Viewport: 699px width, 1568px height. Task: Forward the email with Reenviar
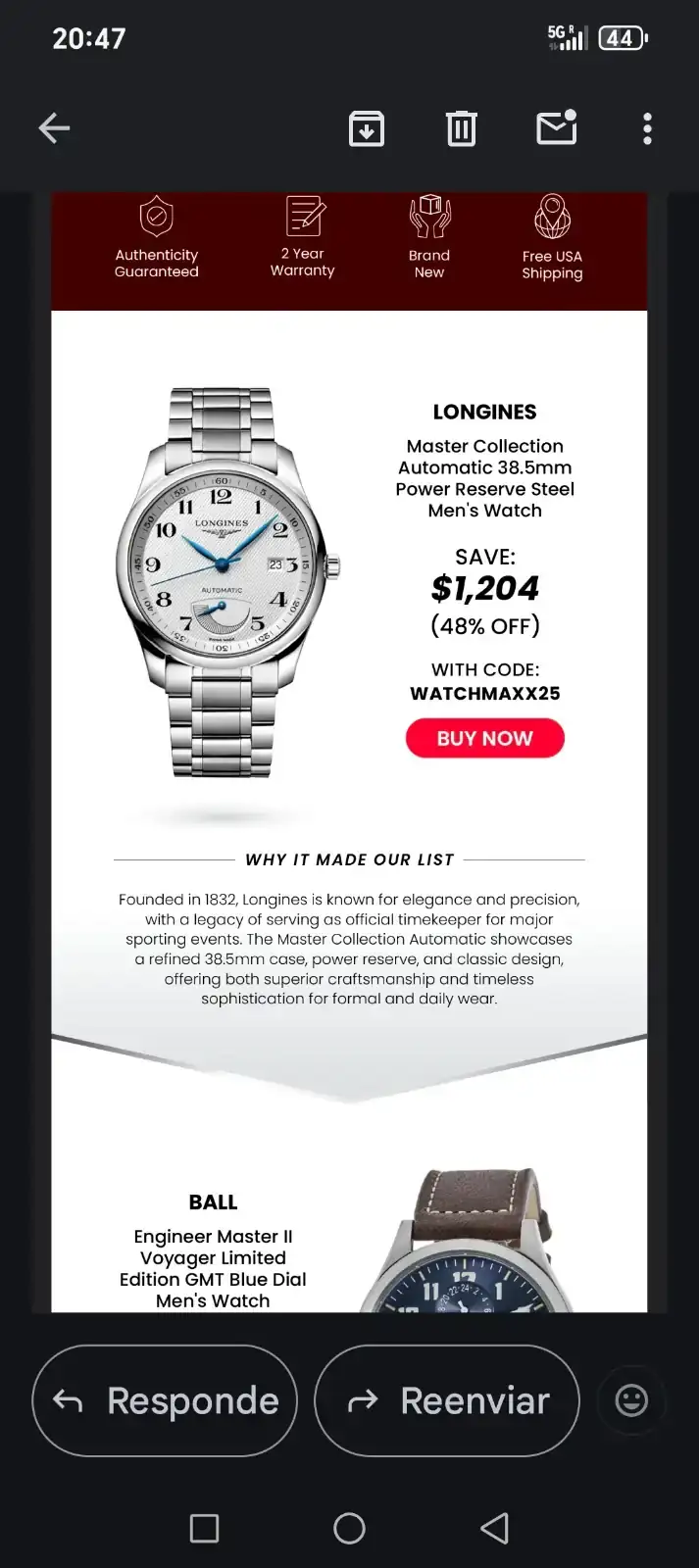[447, 1400]
